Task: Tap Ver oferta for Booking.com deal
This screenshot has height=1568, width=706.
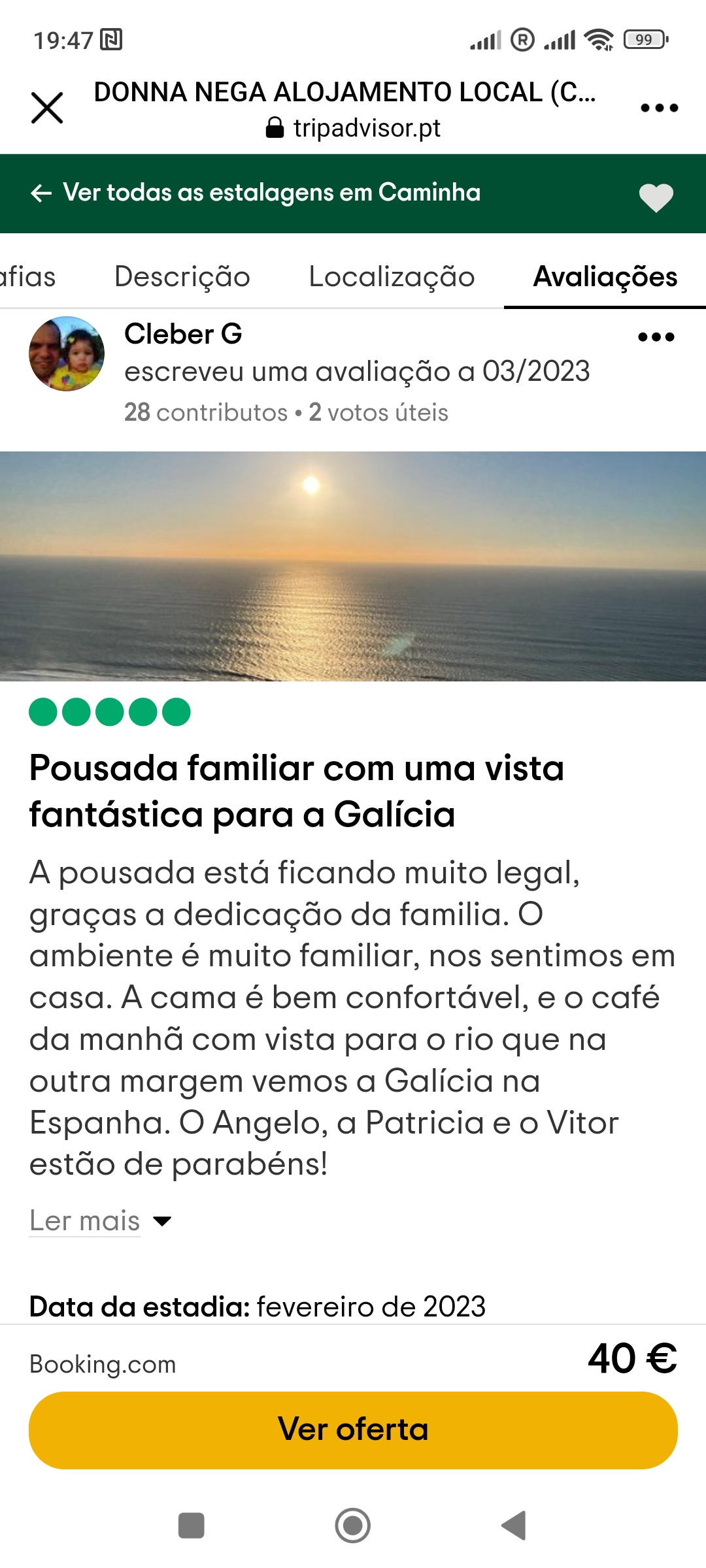Action: (353, 1429)
